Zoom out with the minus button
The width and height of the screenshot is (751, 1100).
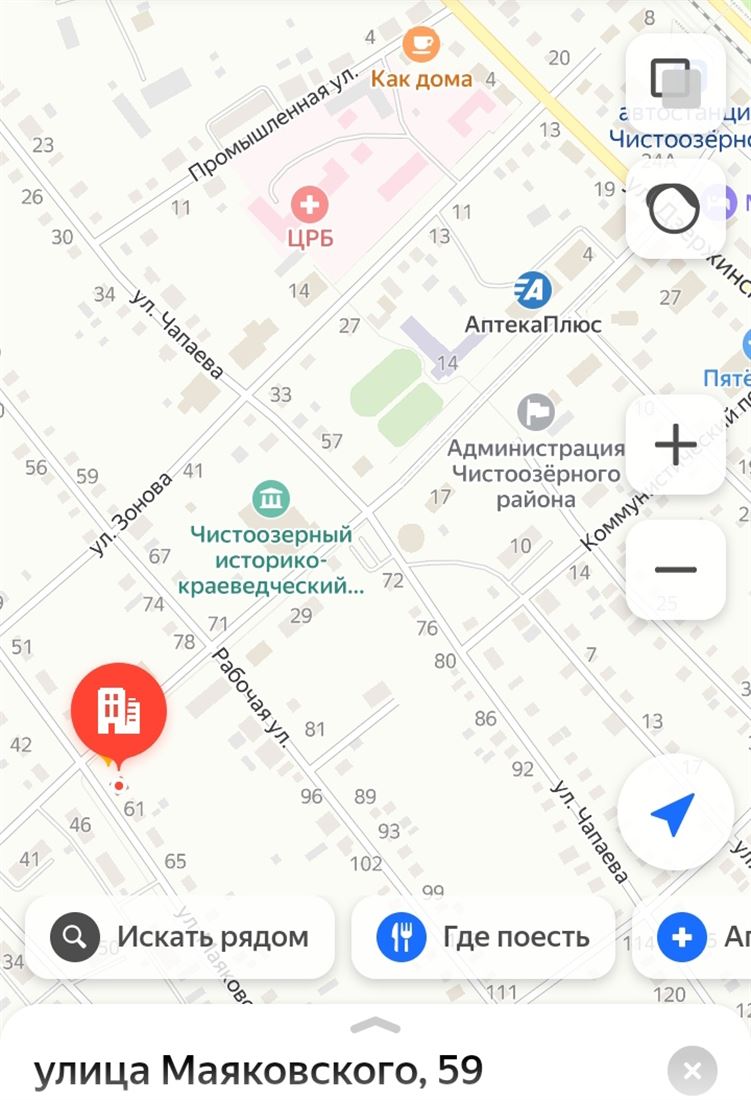tap(675, 570)
